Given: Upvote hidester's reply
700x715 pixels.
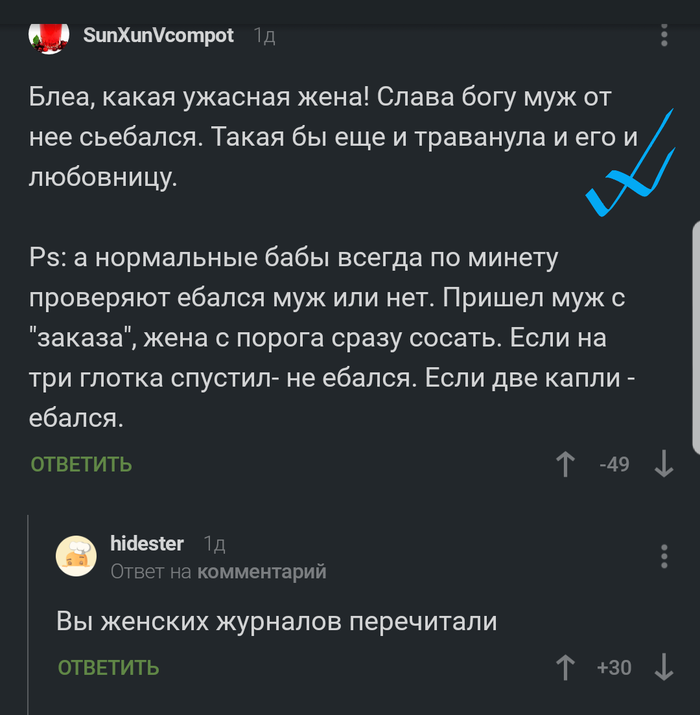Looking at the screenshot, I should pyautogui.click(x=565, y=667).
